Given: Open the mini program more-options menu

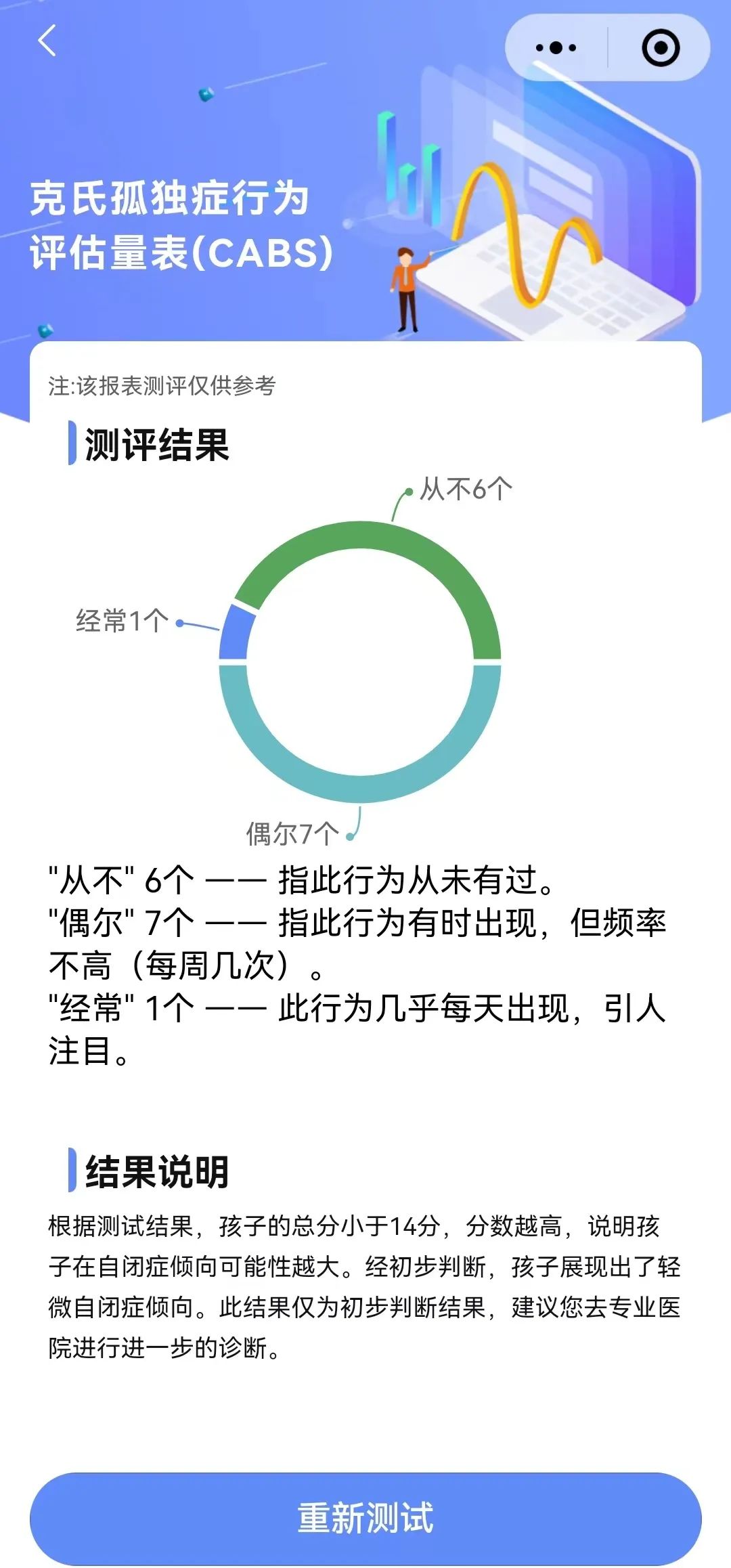Looking at the screenshot, I should [x=556, y=48].
